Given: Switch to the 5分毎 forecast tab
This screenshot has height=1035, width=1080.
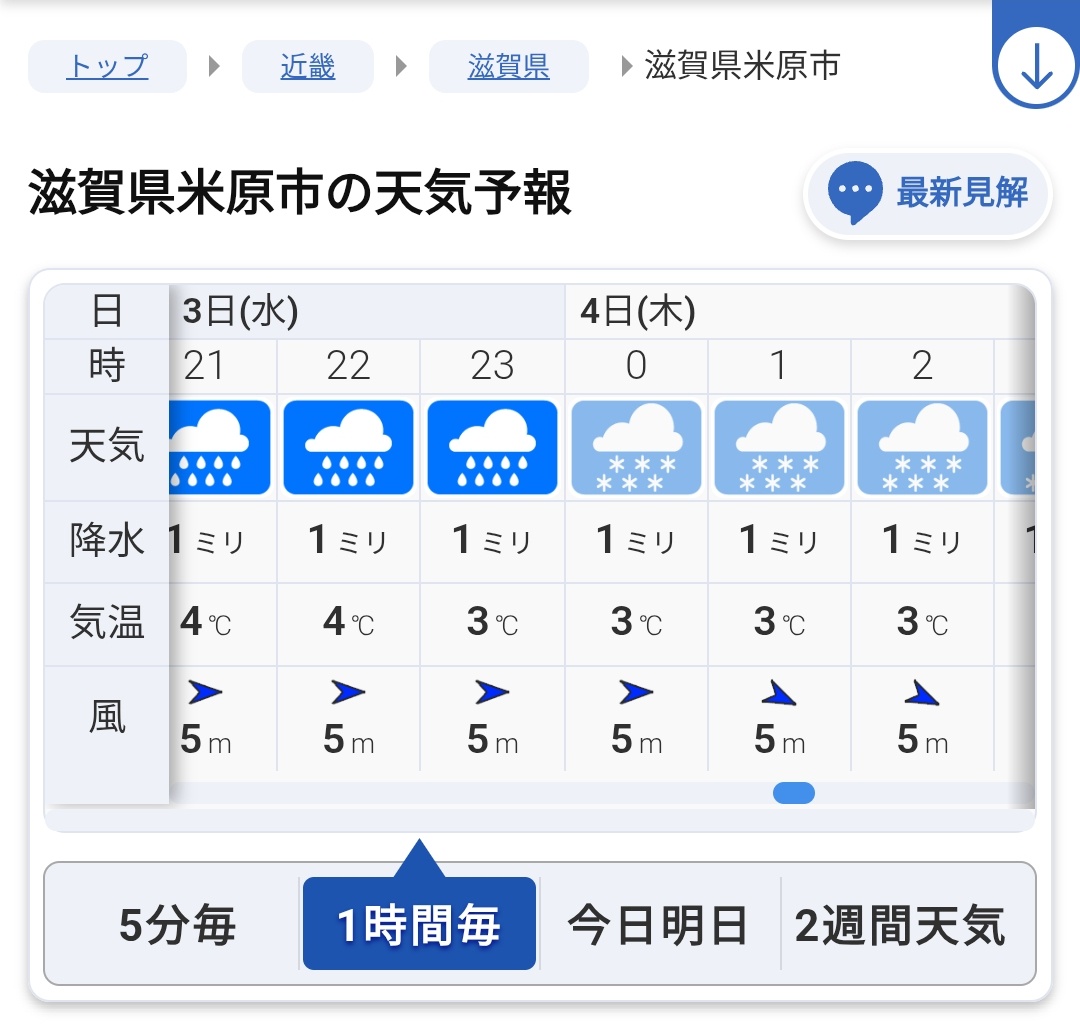Looking at the screenshot, I should [x=177, y=925].
